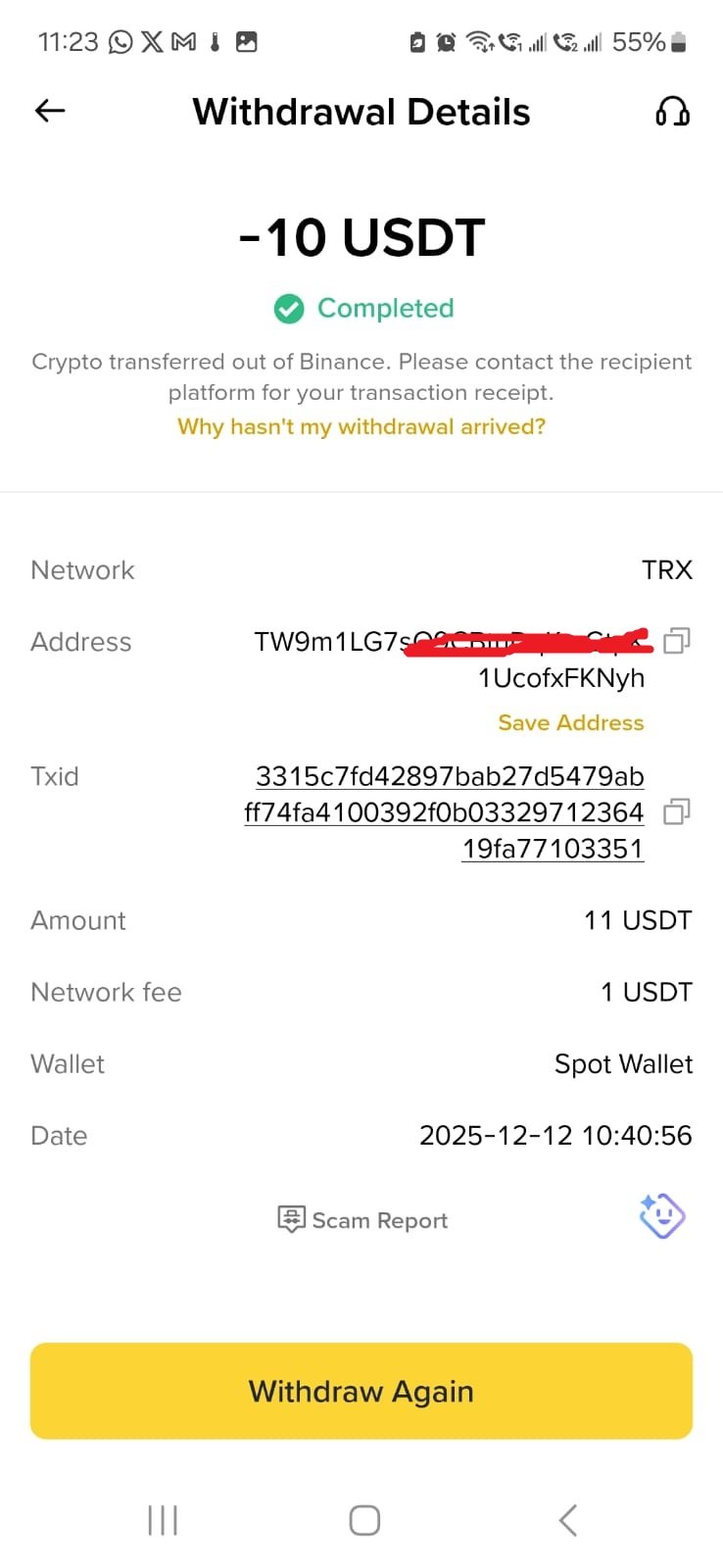723x1568 pixels.
Task: Select the X app icon in the status bar
Action: point(154,41)
